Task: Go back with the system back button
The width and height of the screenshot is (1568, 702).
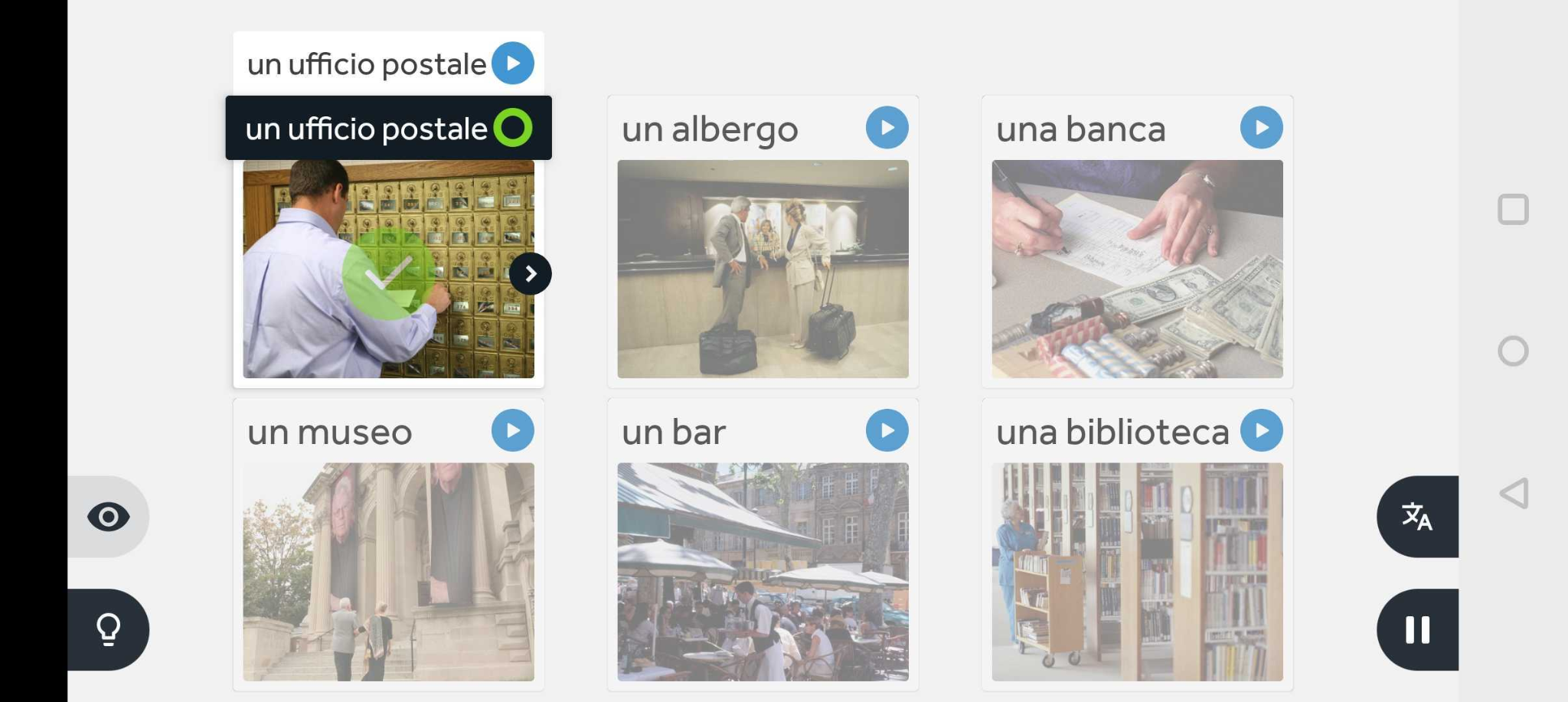Action: click(1514, 494)
